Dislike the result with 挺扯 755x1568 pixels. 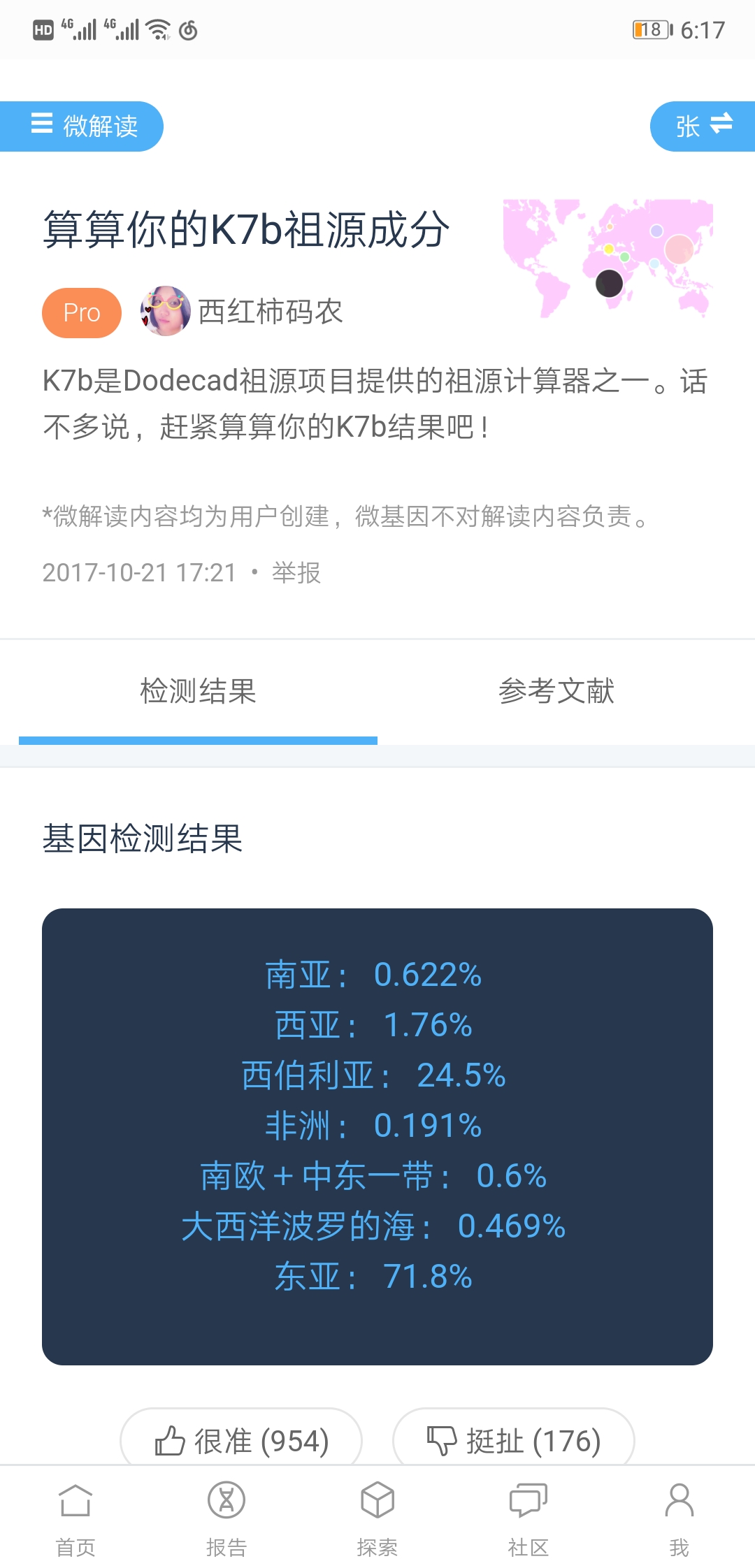[514, 1441]
